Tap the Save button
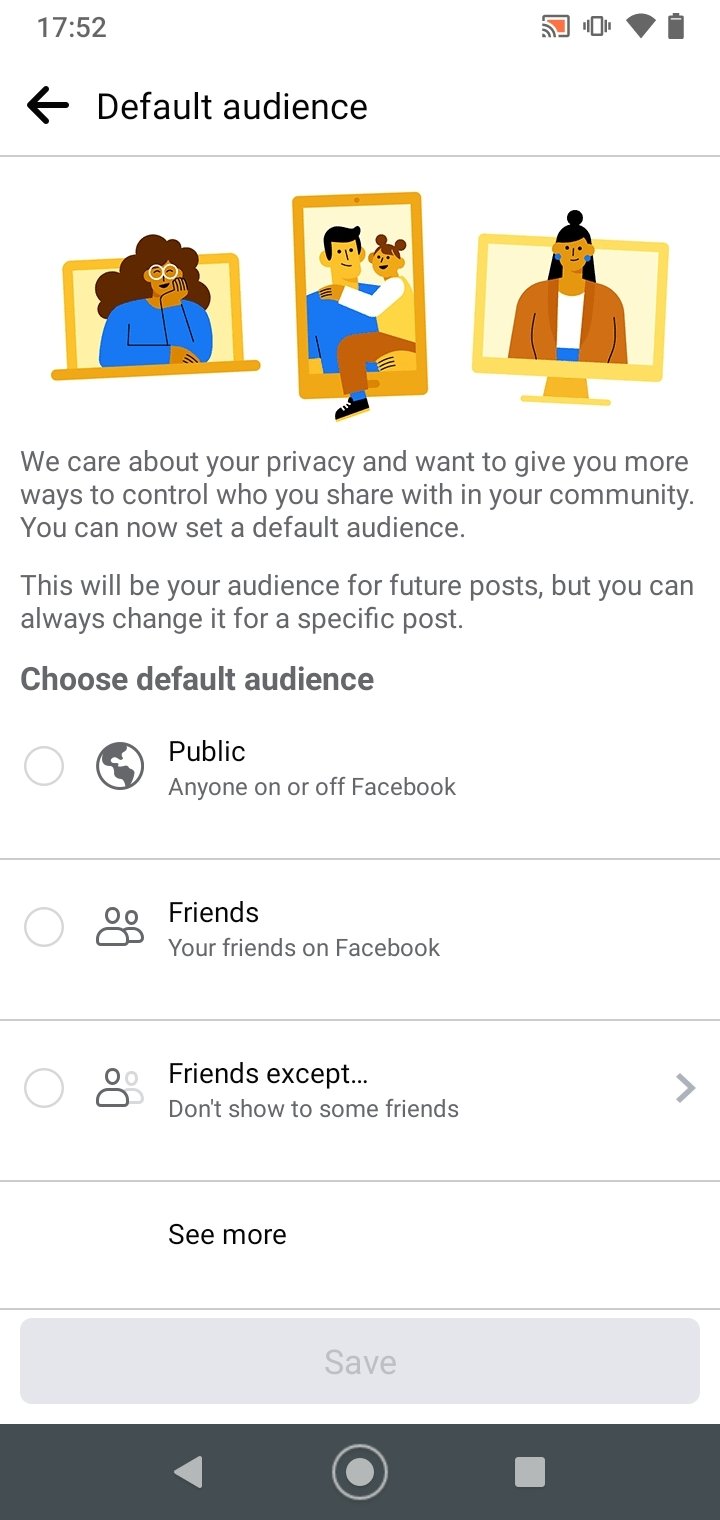The width and height of the screenshot is (720, 1520). [x=360, y=1361]
